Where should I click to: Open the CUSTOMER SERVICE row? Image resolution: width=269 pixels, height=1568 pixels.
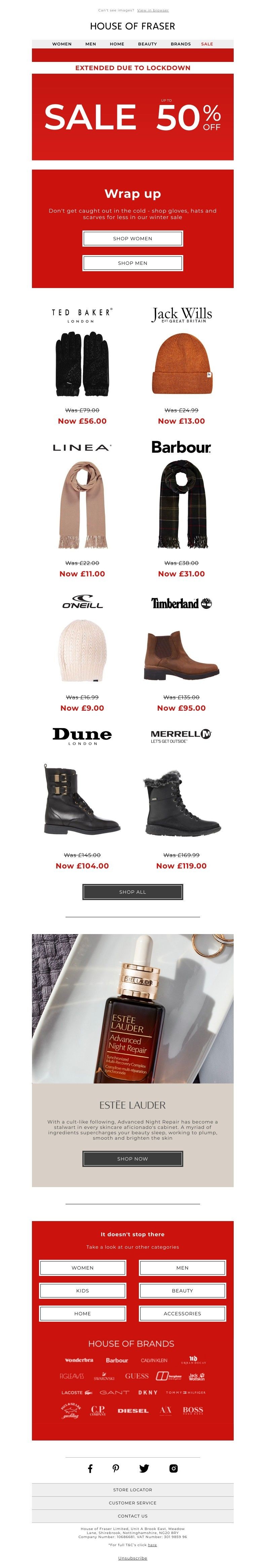point(133,1503)
